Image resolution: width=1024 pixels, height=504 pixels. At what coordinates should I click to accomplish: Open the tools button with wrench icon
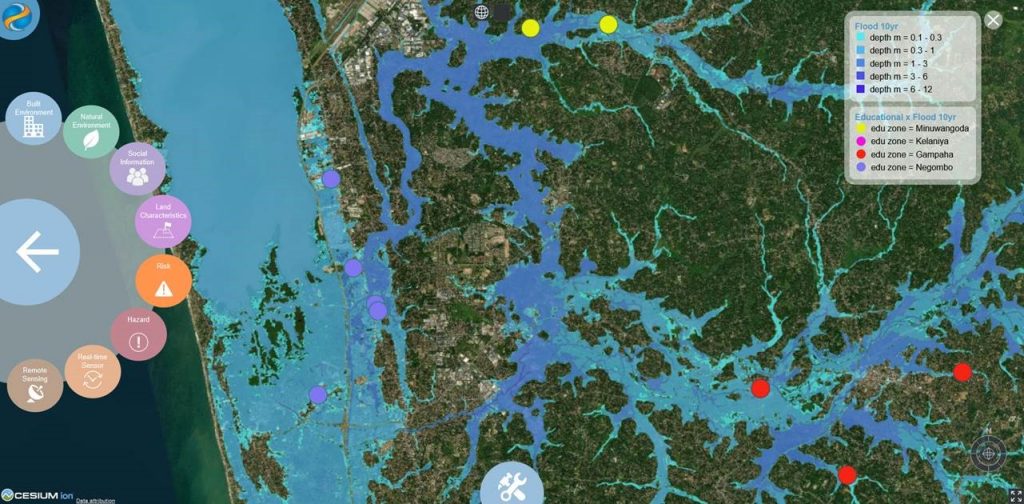coord(511,487)
